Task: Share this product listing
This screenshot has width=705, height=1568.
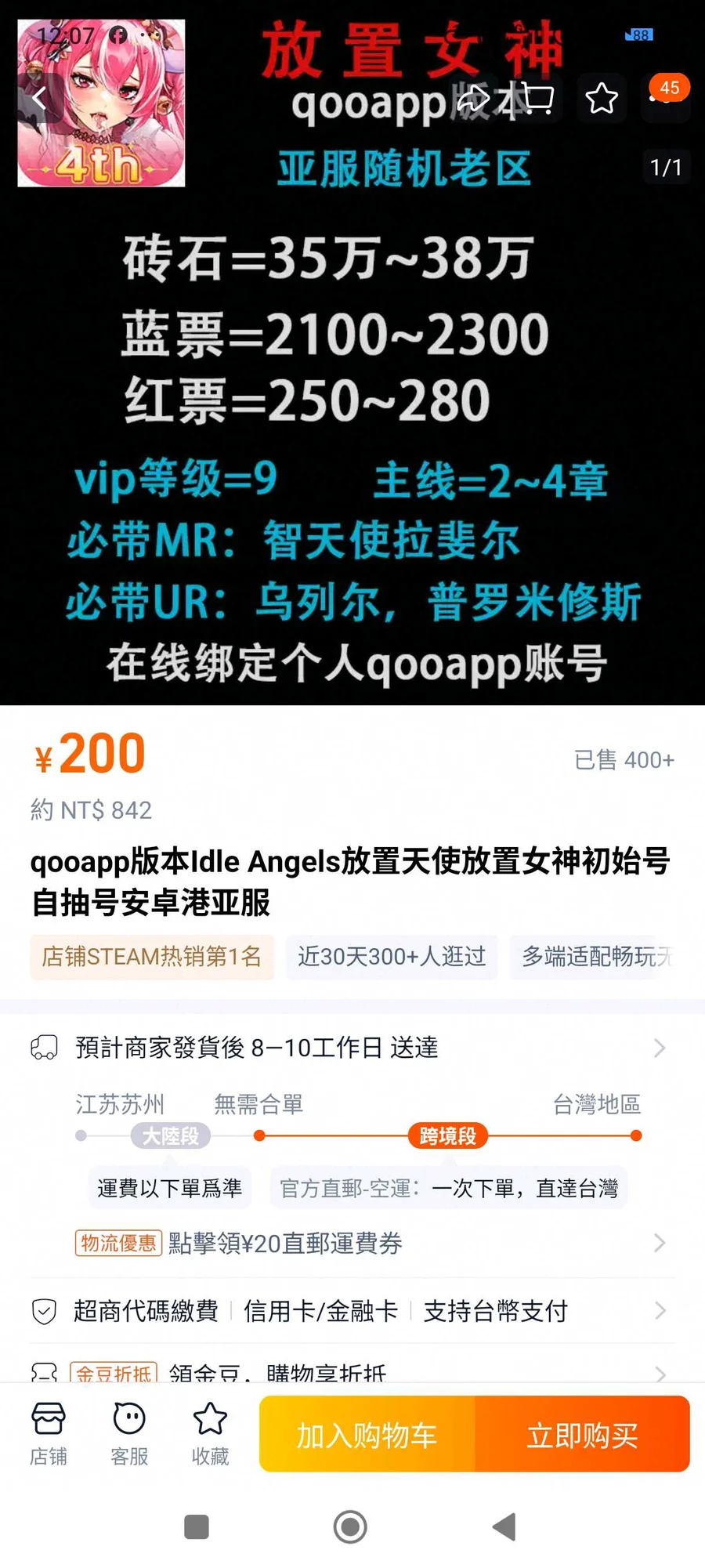Action: tap(473, 99)
